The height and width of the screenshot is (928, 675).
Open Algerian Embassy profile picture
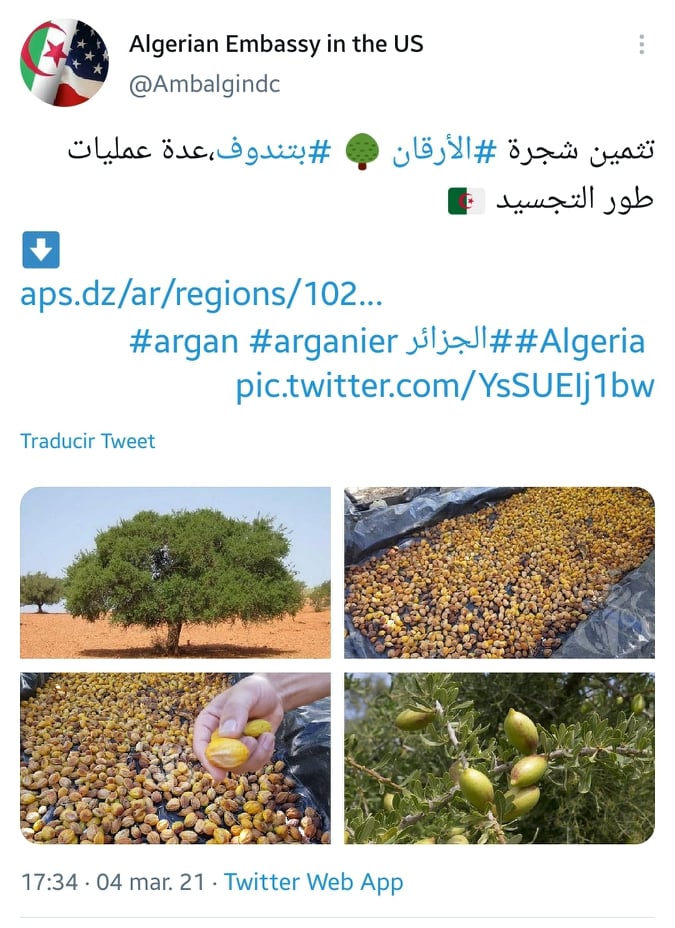pos(64,62)
